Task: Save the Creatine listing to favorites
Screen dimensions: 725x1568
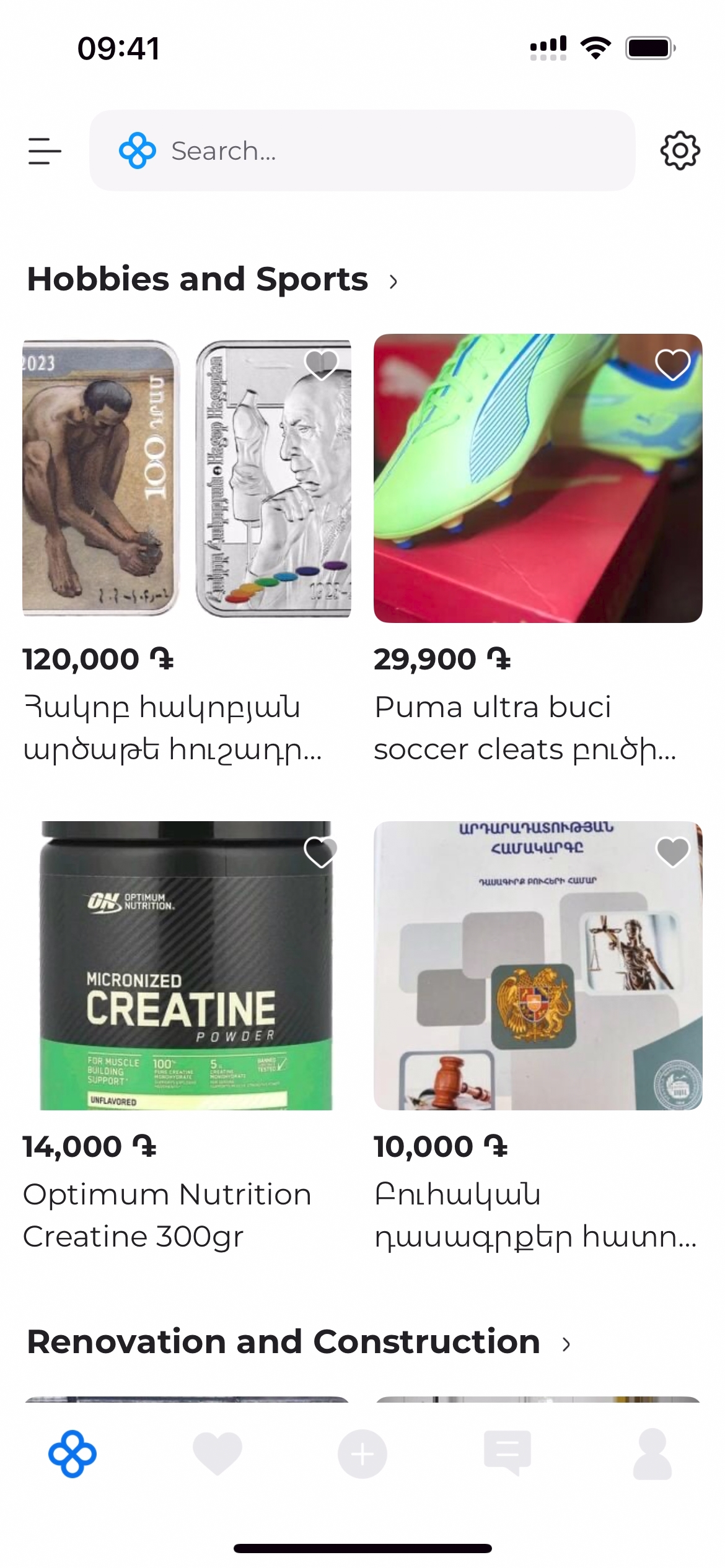Action: pos(321,852)
